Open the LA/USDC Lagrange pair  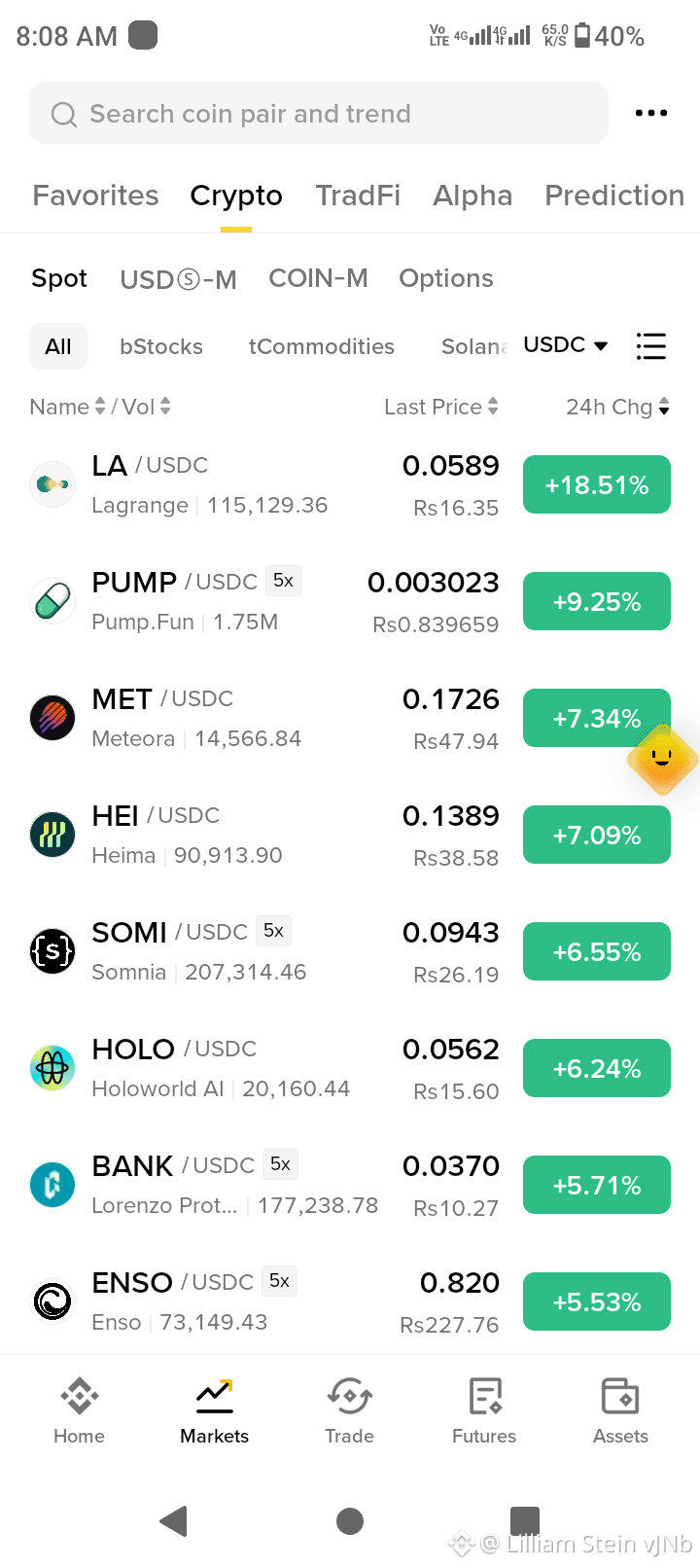pos(350,484)
